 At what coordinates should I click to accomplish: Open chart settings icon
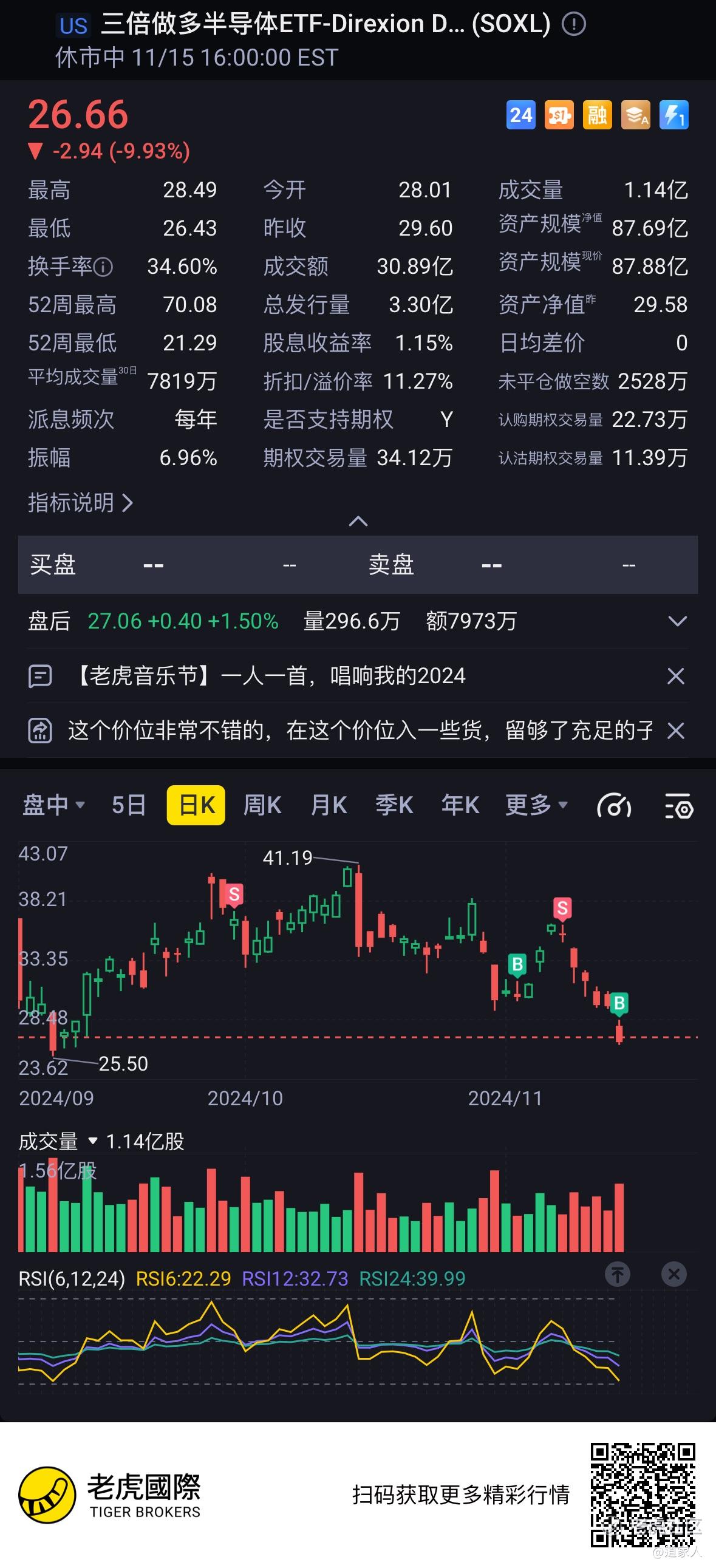(x=678, y=806)
